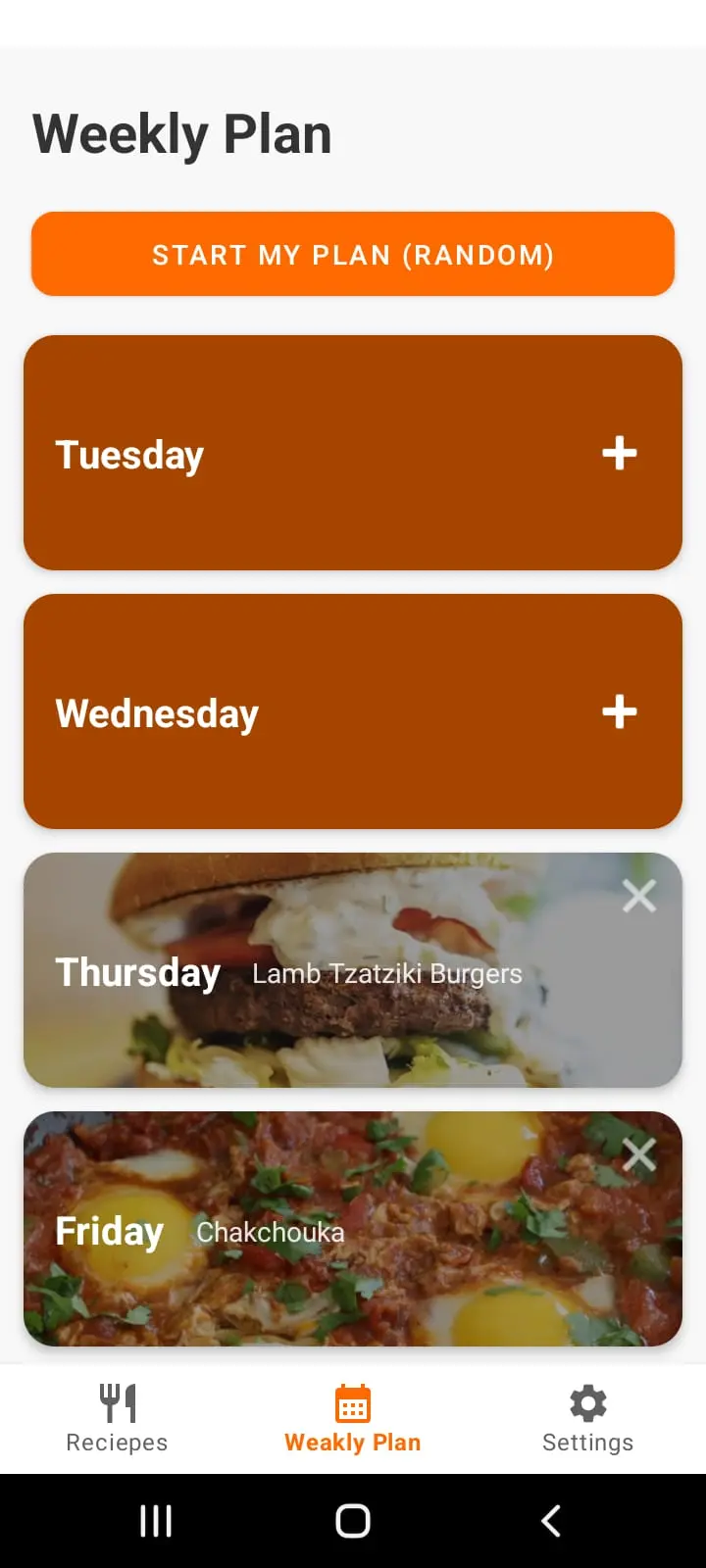Go to the Settings tab
This screenshot has height=1568, width=706.
coord(587,1417)
